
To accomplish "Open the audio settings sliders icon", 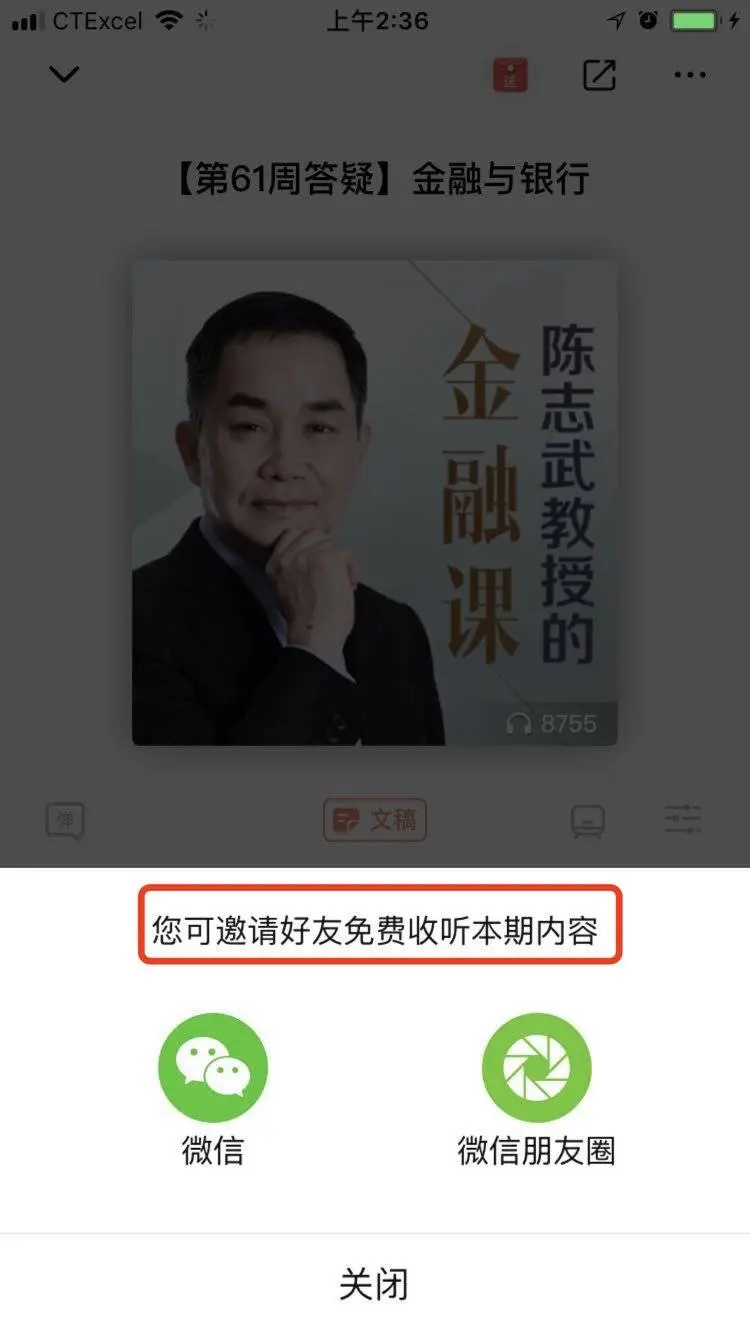I will 682,817.
